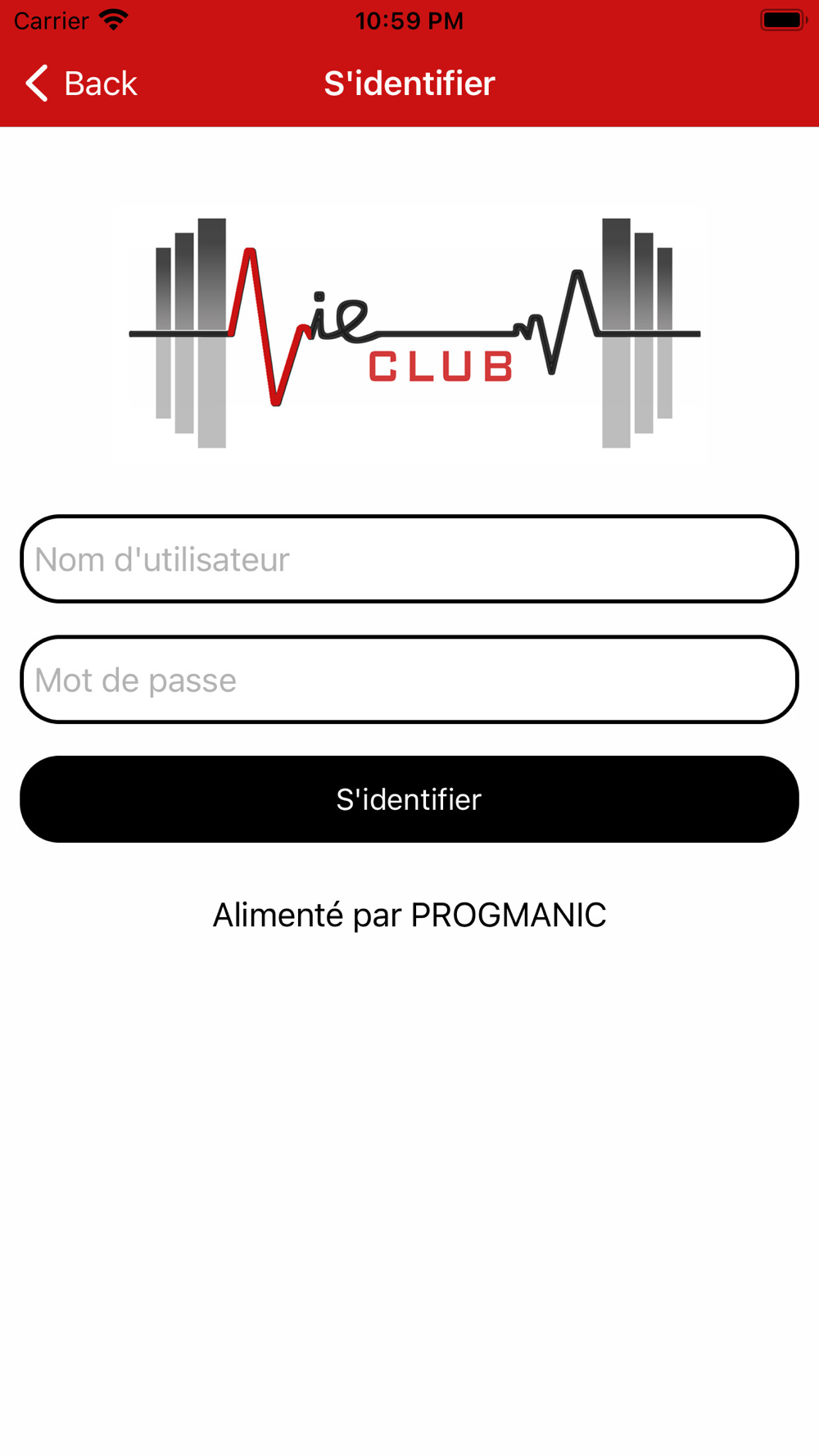This screenshot has width=819, height=1456.
Task: Focus the Nom d'utilisateur field
Action: 409,559
